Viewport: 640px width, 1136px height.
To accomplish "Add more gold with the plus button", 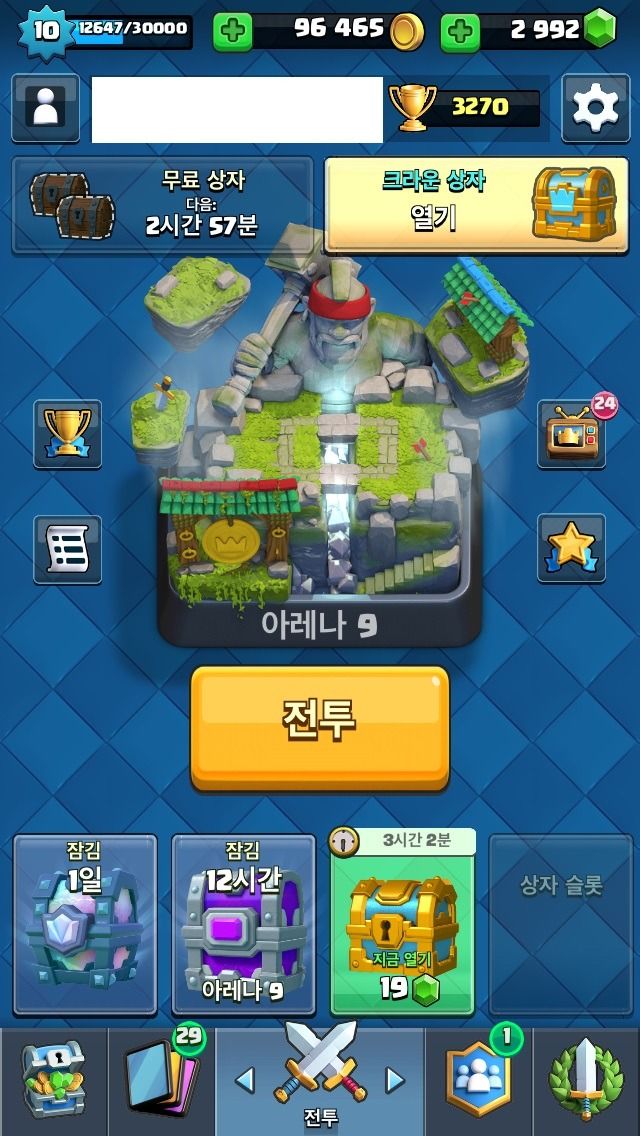I will coord(232,31).
